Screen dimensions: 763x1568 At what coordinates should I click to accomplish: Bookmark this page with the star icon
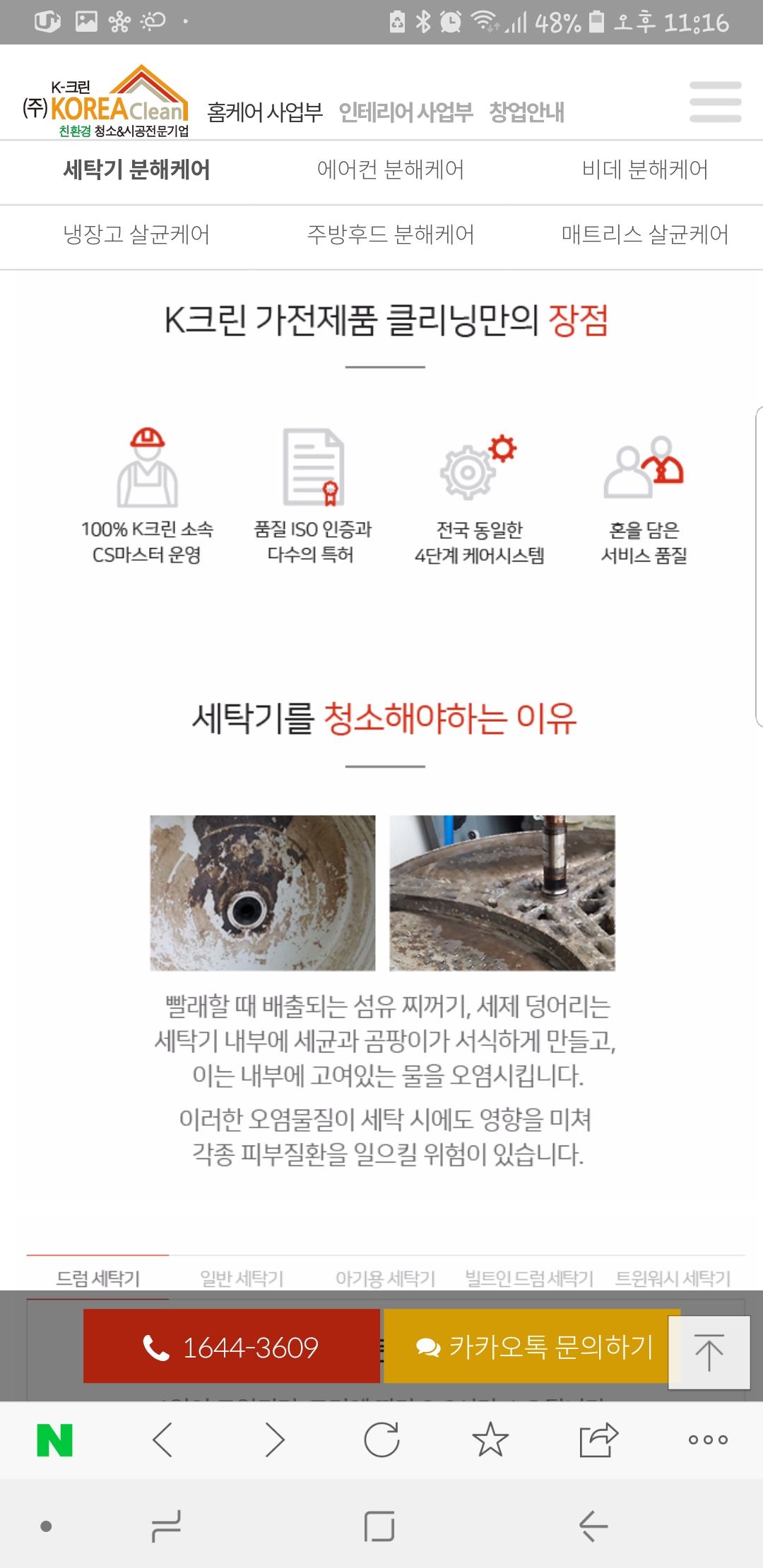(490, 1439)
